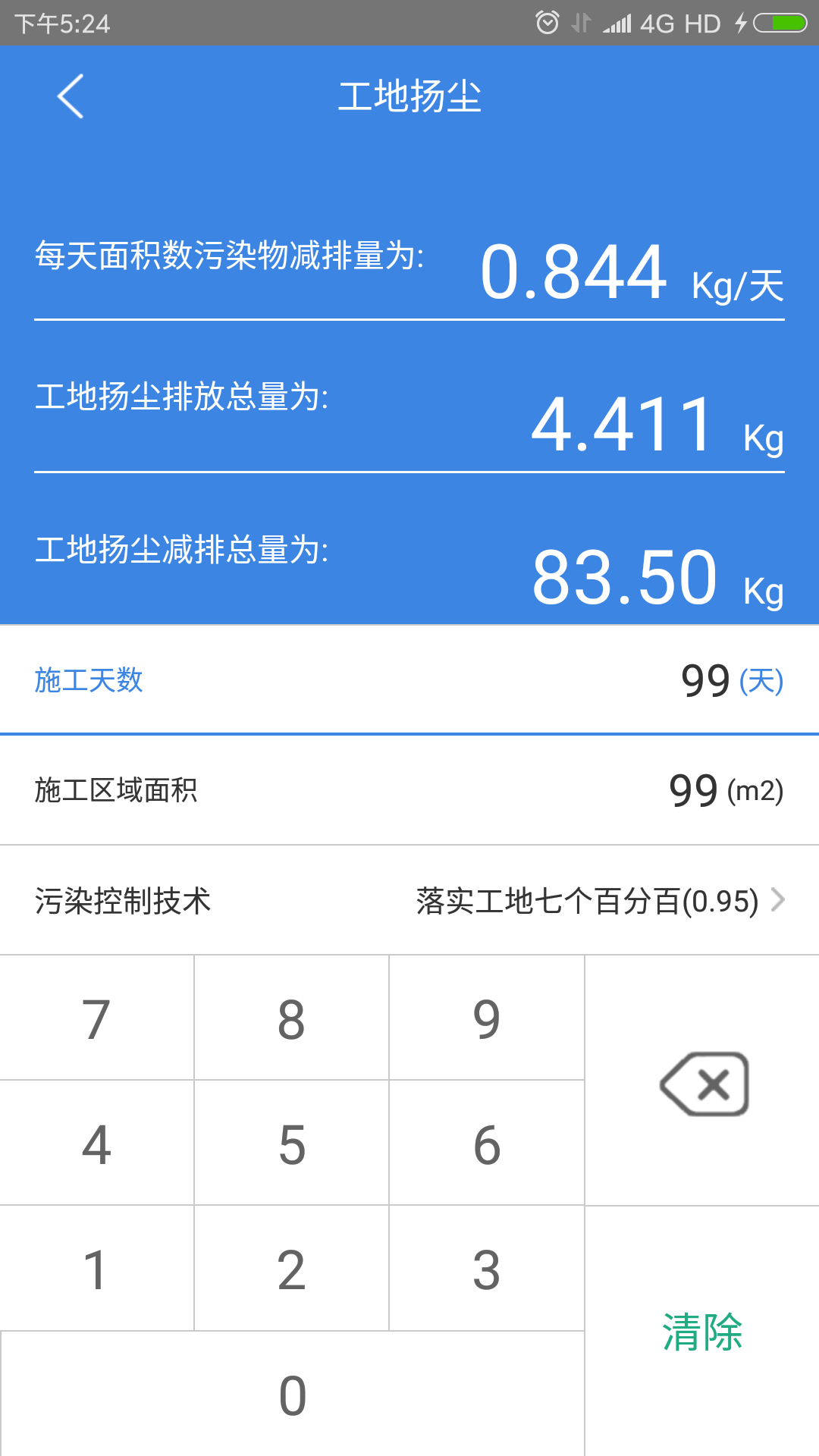This screenshot has height=1456, width=819.
Task: Enter digit 6 on the keypad
Action: point(487,1144)
